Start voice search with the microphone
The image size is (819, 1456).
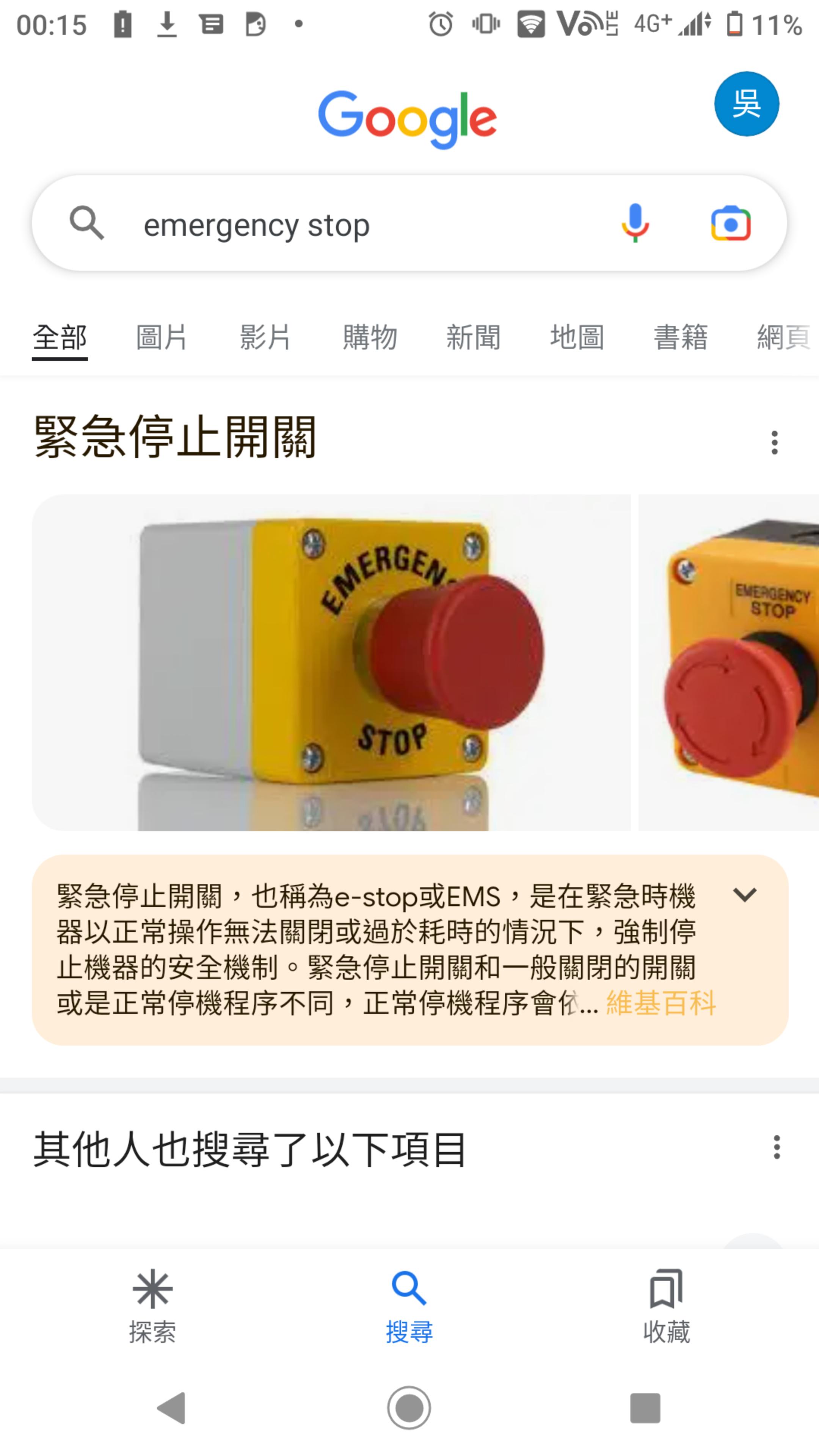click(x=635, y=223)
